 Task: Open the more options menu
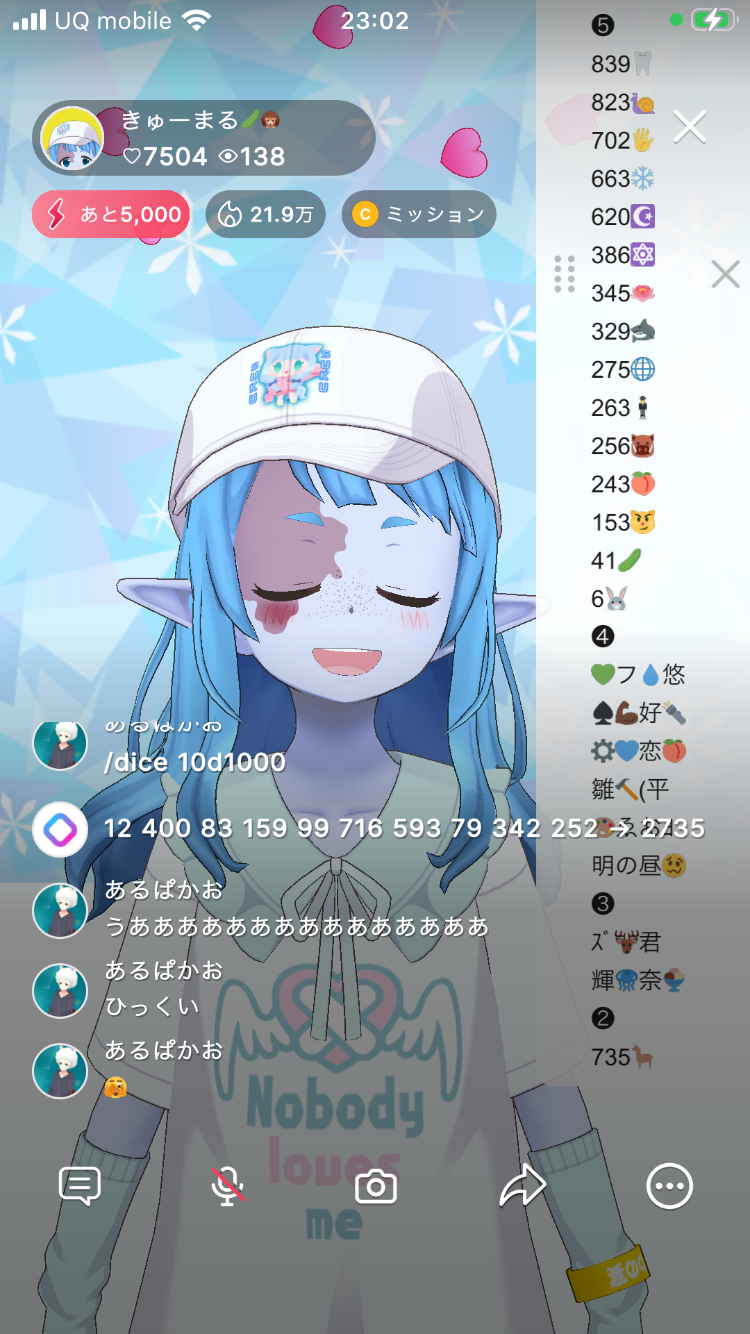pos(669,1187)
